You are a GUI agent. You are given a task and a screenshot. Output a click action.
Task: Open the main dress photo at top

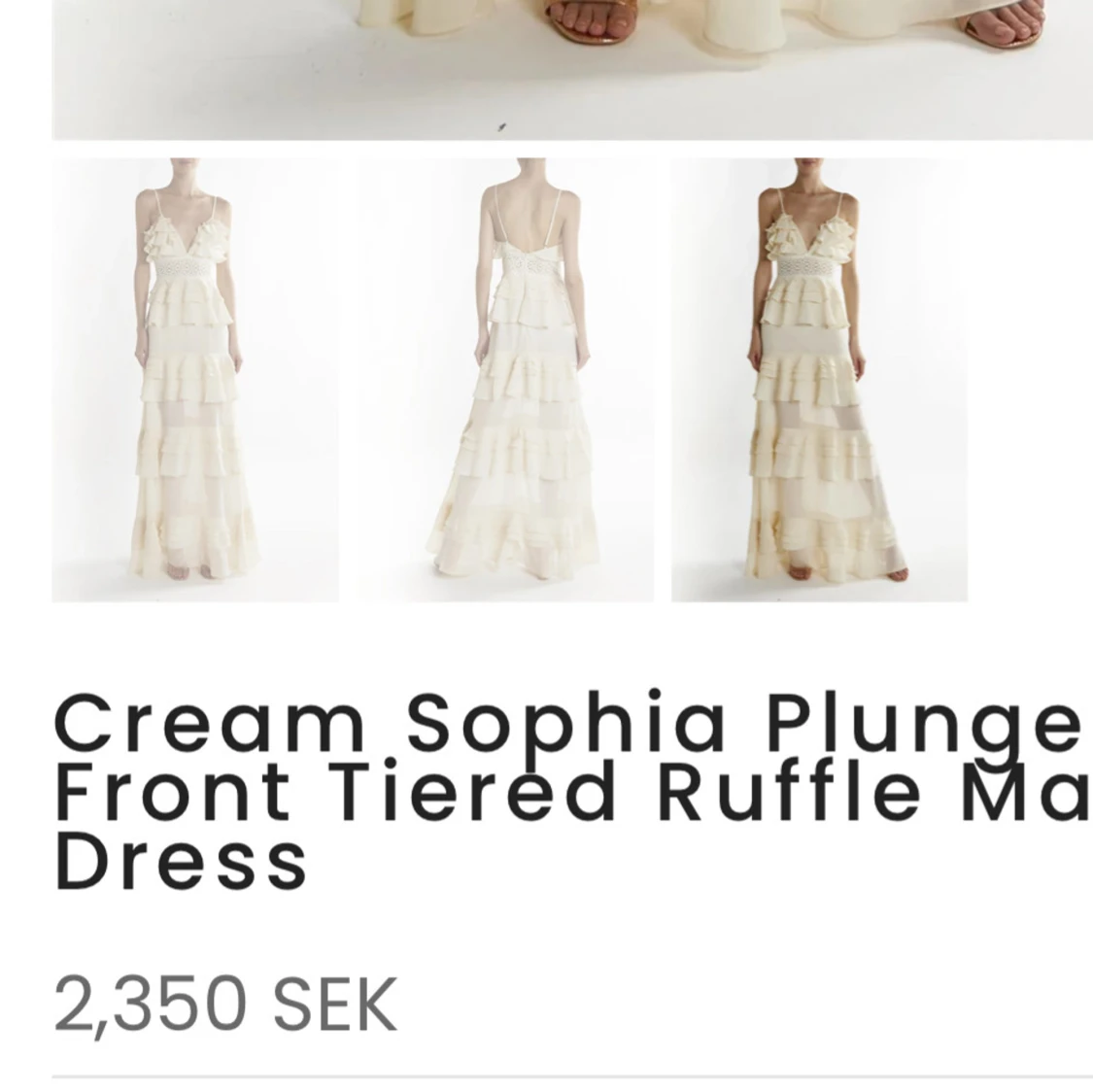tap(571, 68)
